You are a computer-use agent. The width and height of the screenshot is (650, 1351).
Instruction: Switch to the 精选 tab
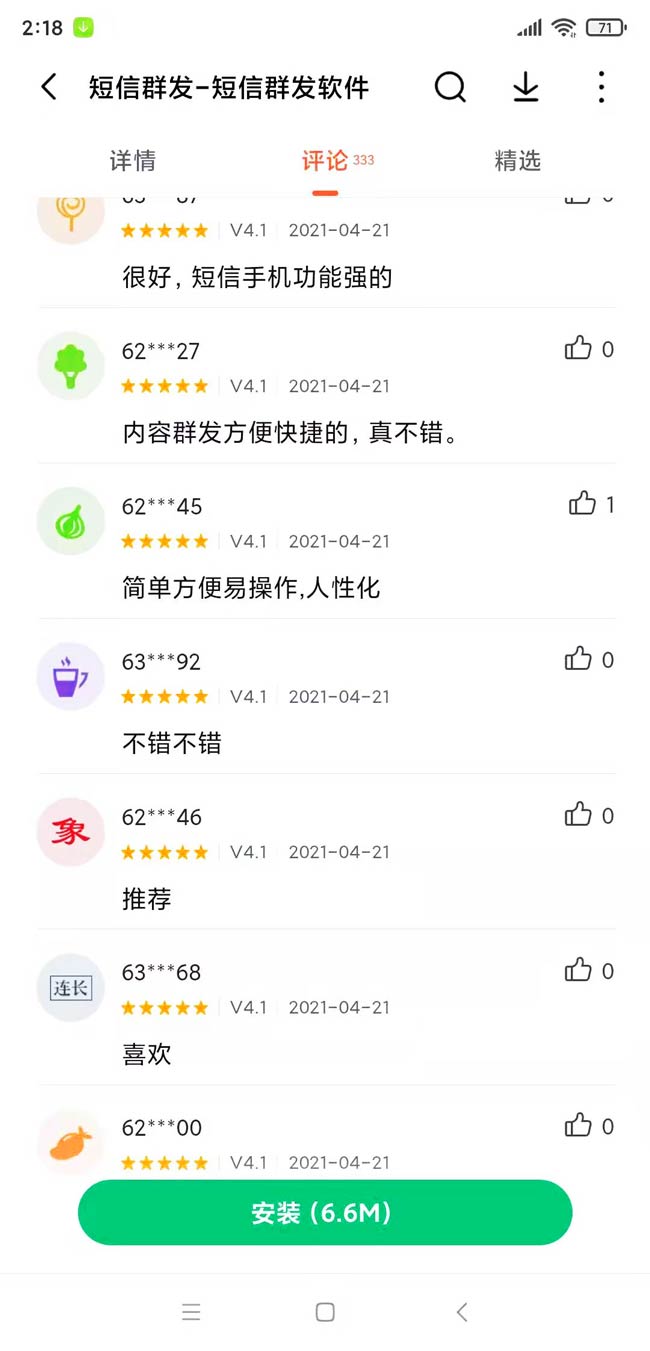click(x=517, y=161)
